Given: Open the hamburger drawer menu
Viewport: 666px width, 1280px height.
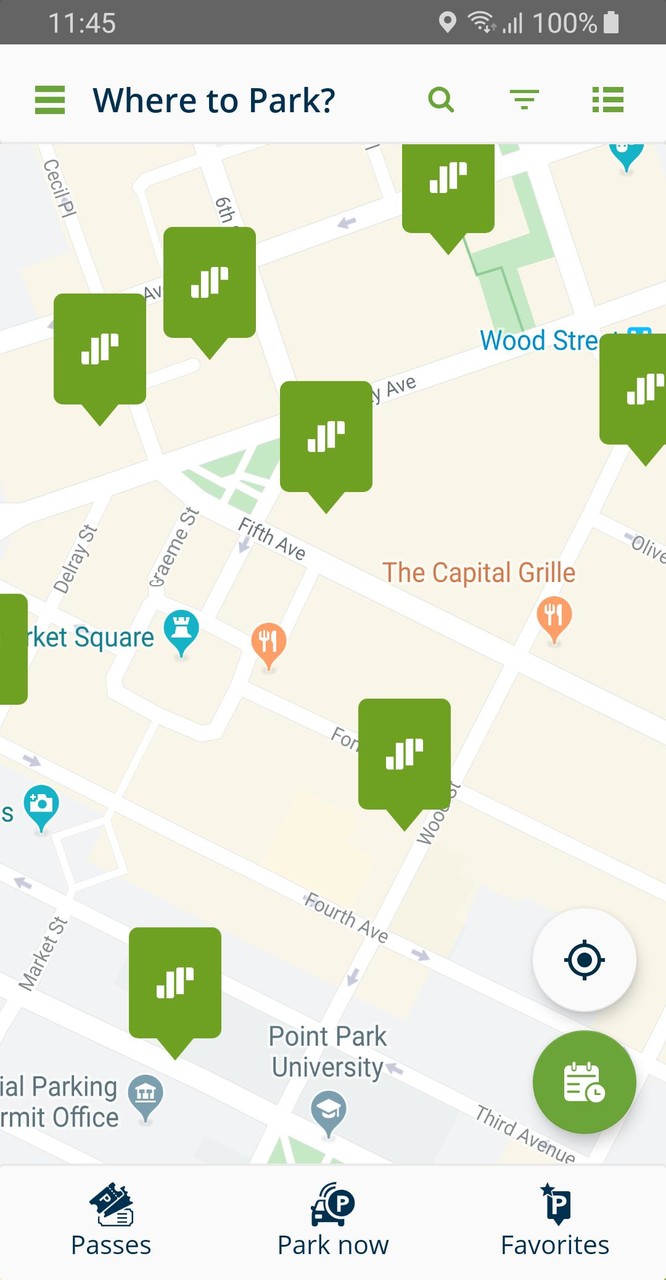Looking at the screenshot, I should [49, 100].
